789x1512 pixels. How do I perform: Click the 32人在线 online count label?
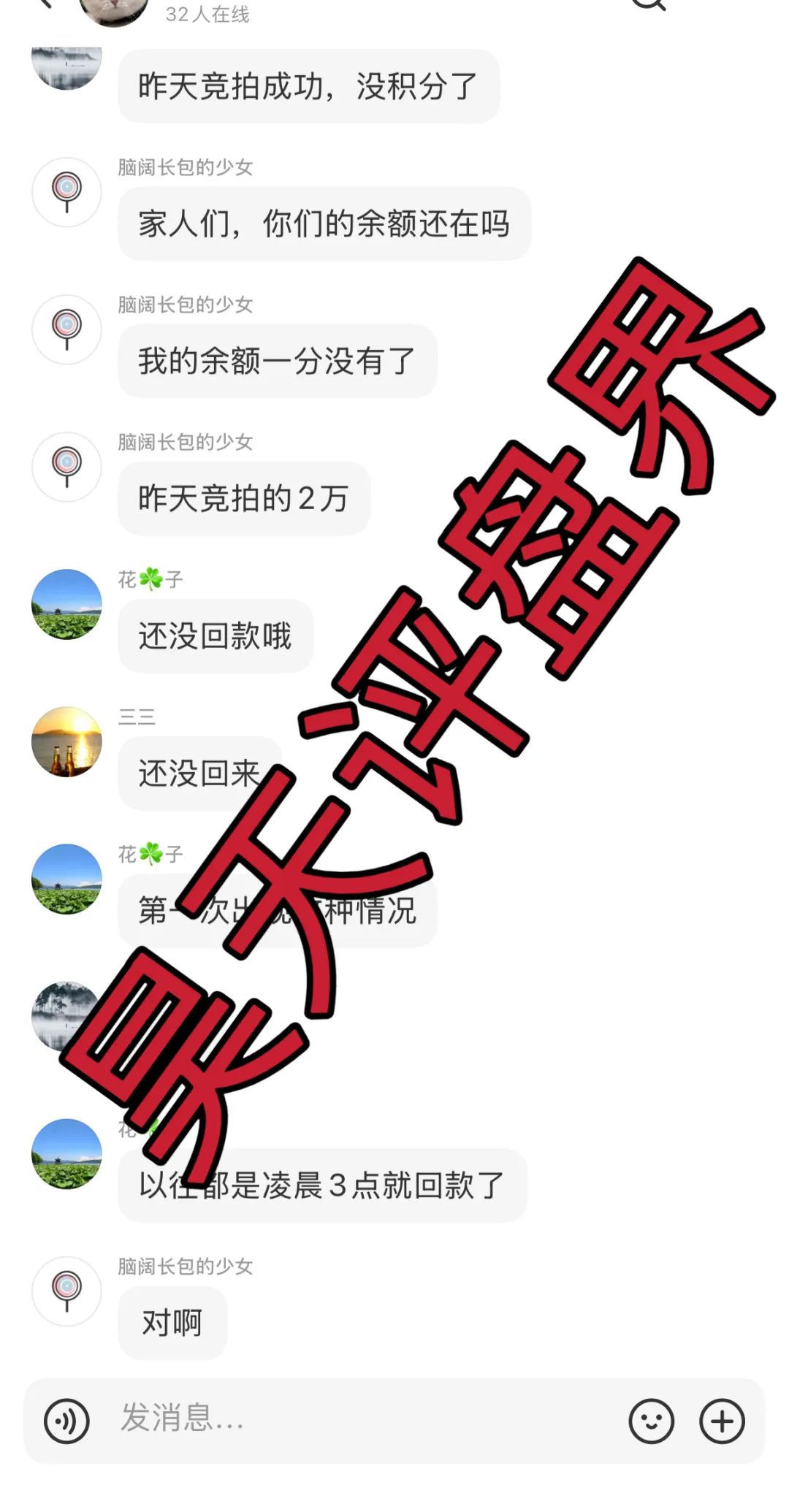click(207, 11)
